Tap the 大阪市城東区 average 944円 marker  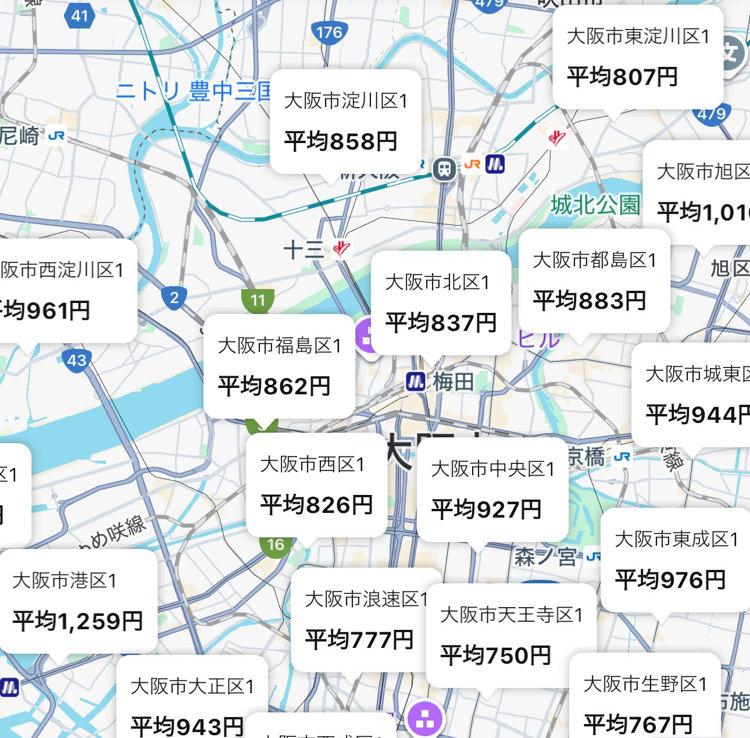690,395
